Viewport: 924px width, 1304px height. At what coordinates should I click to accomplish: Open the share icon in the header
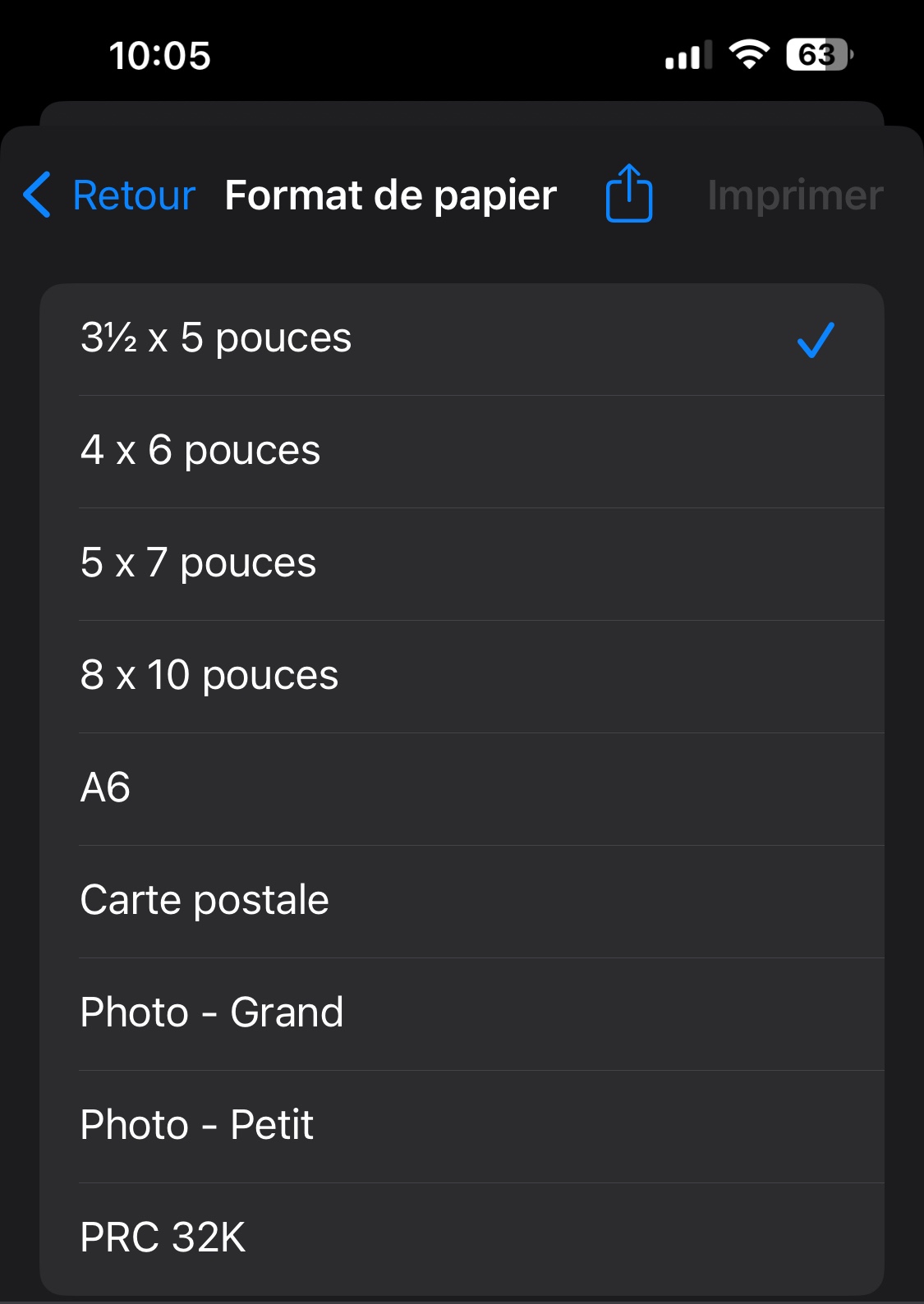629,194
